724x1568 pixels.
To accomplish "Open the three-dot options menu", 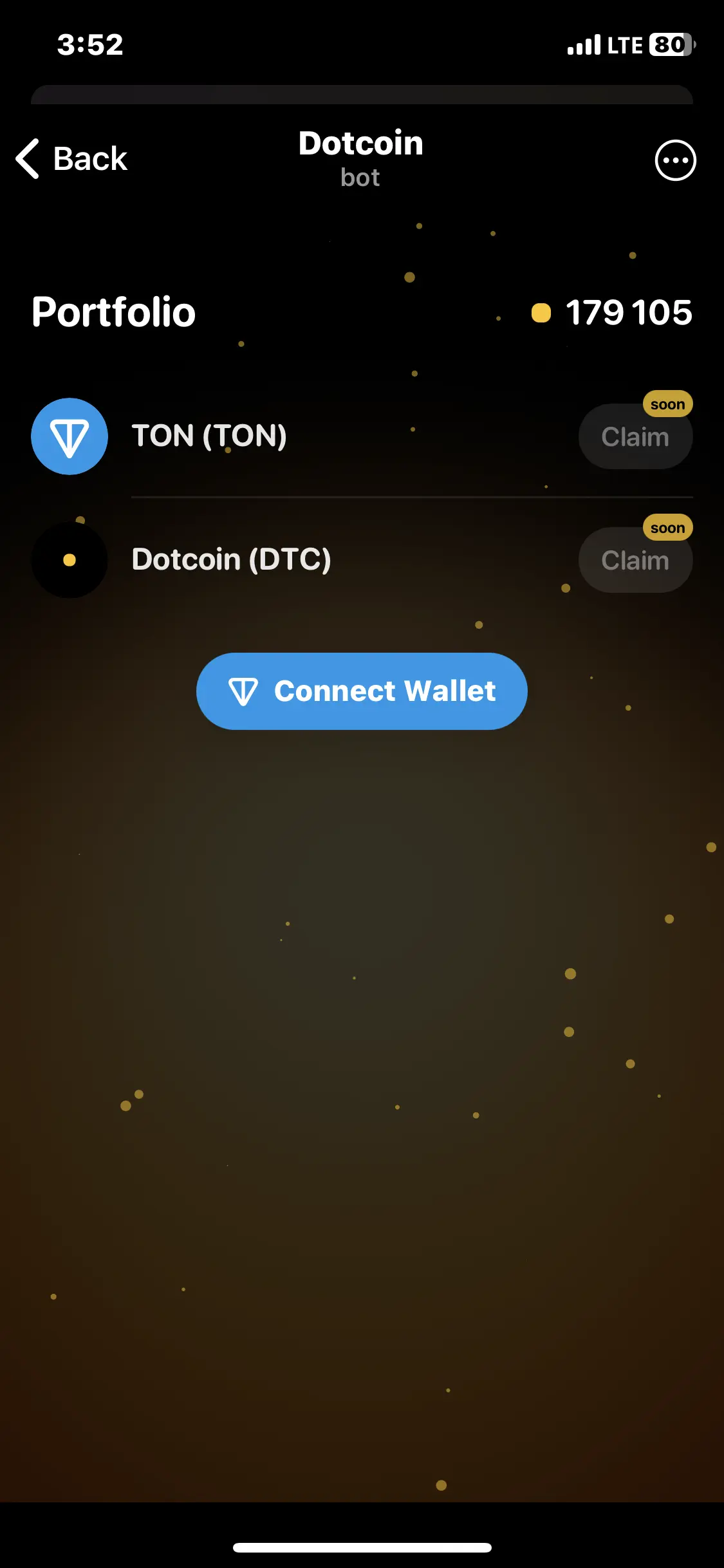I will (x=675, y=160).
